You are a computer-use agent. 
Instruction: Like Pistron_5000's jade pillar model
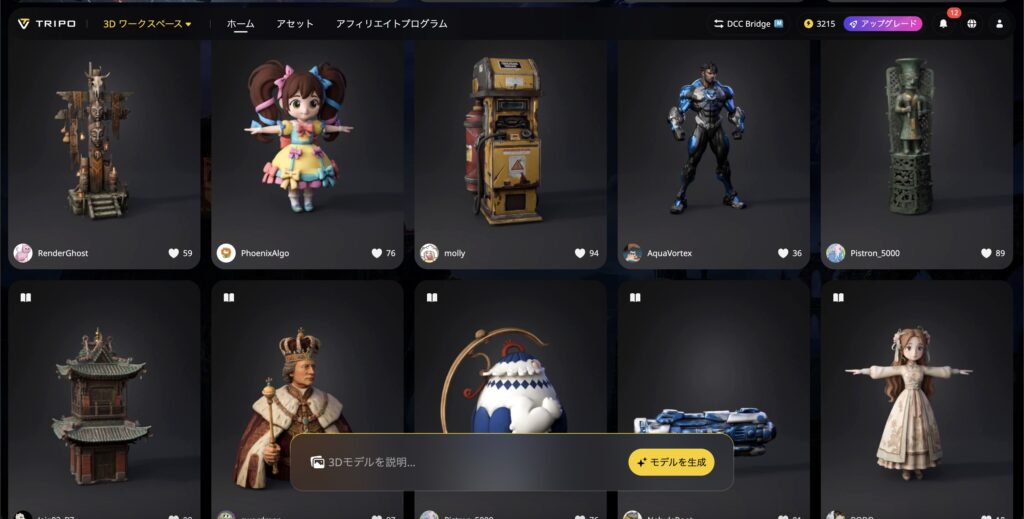(x=986, y=253)
